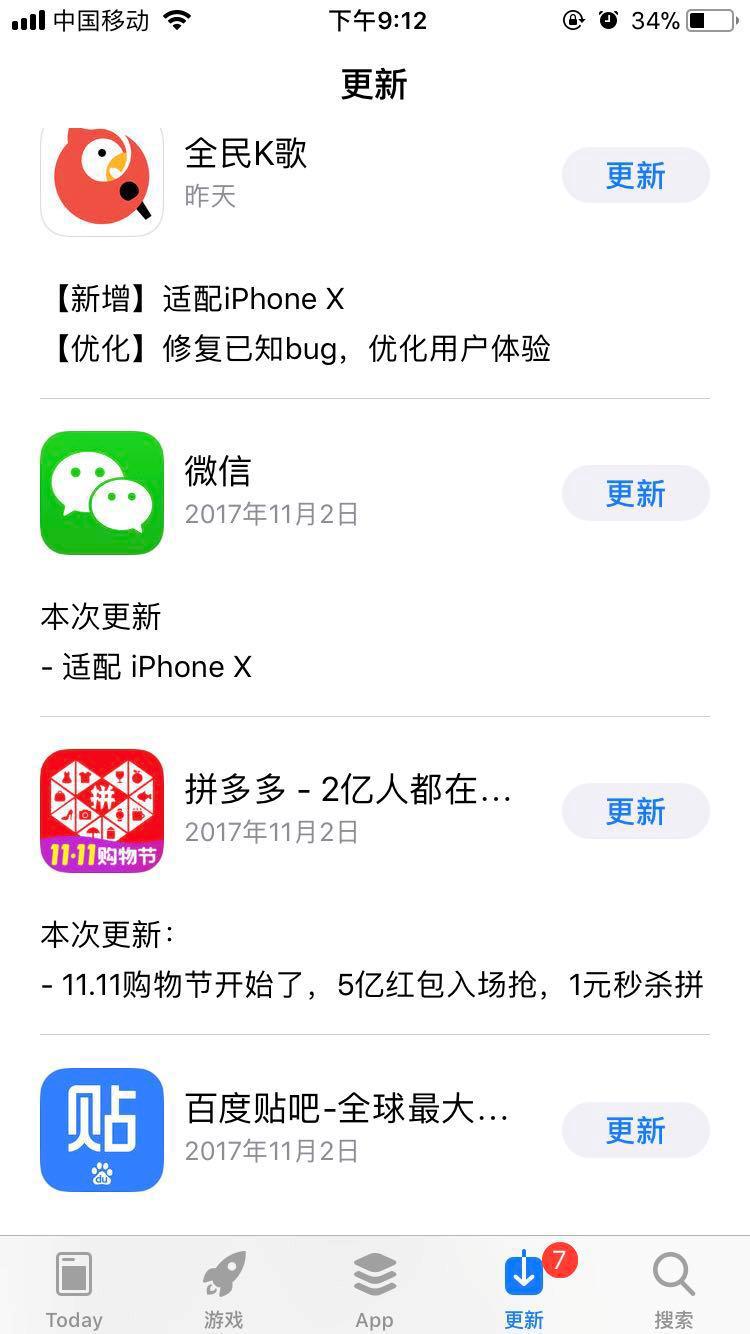Open the 搜索 magnifier icon
This screenshot has width=750, height=1334.
pyautogui.click(x=673, y=1272)
